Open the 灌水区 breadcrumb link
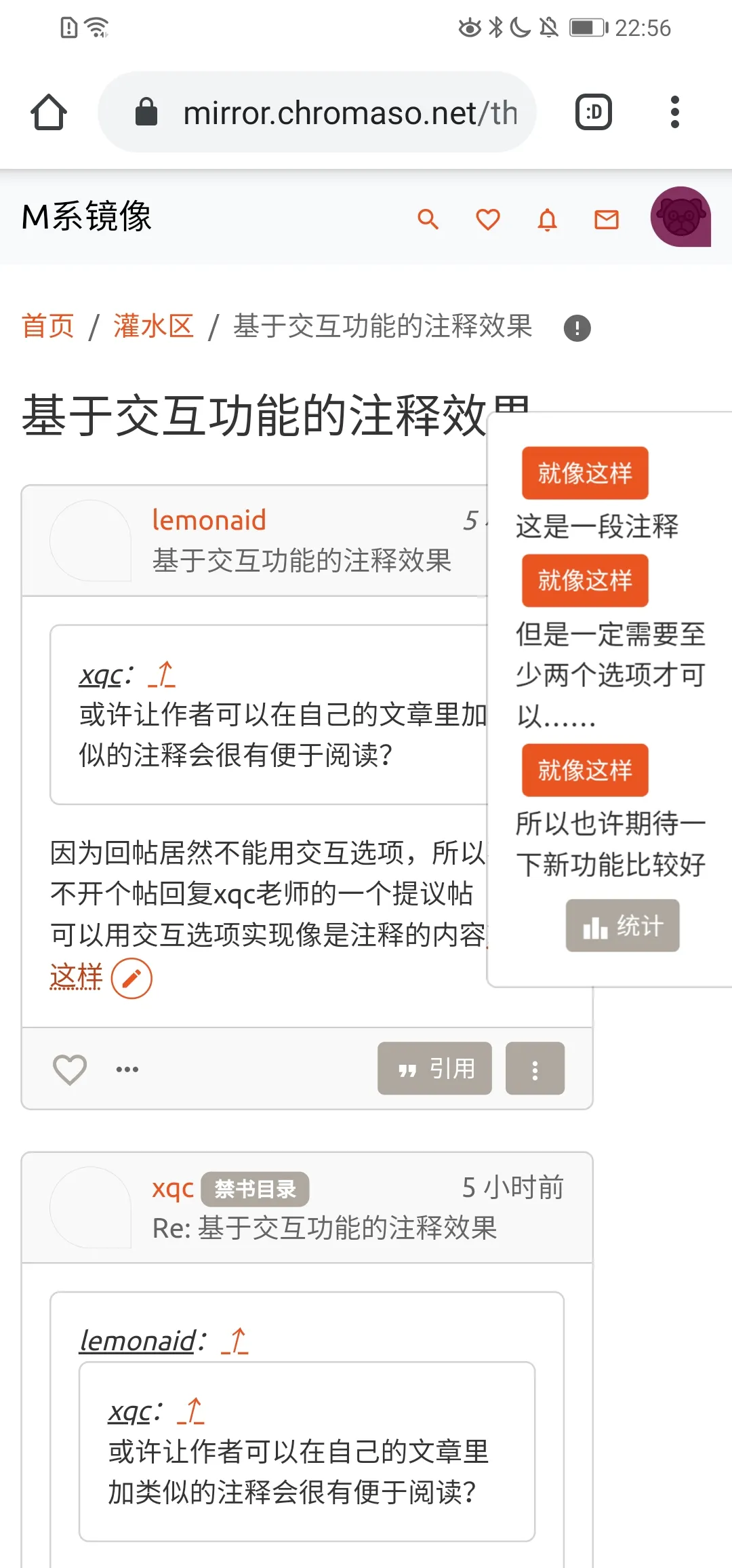 (x=153, y=326)
